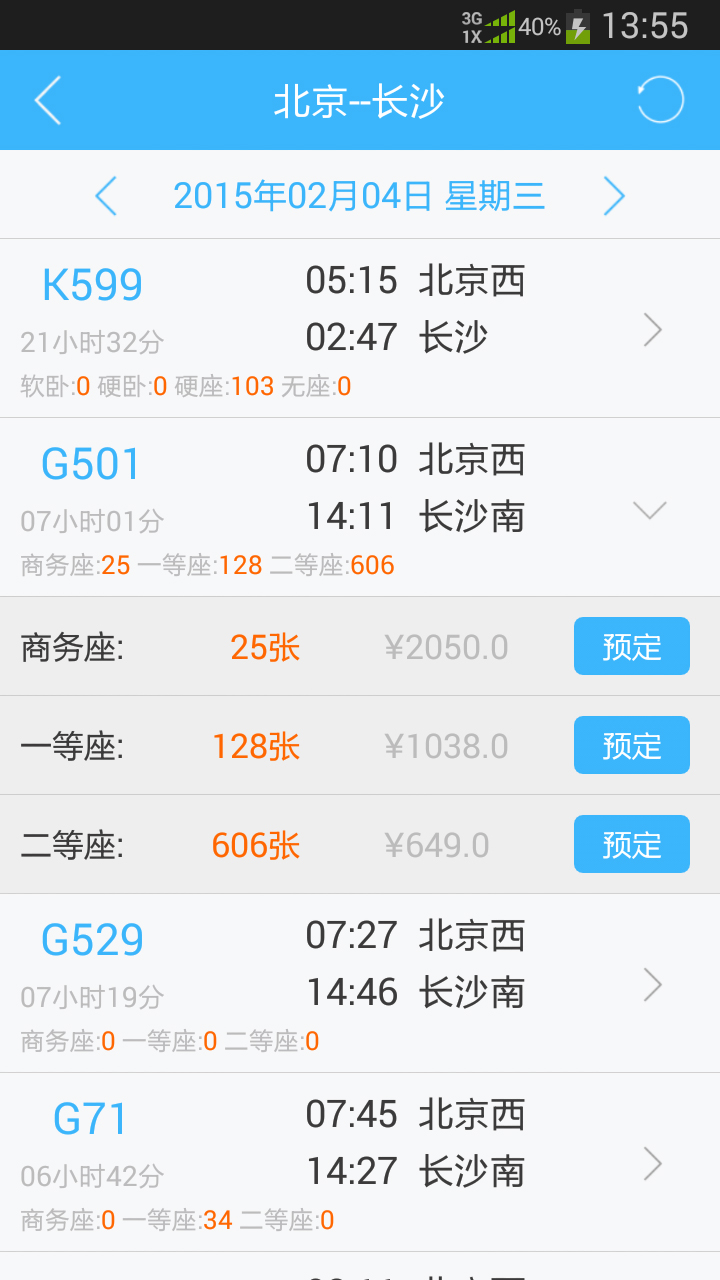Expand train G71 details
The image size is (720, 1280).
652,1163
